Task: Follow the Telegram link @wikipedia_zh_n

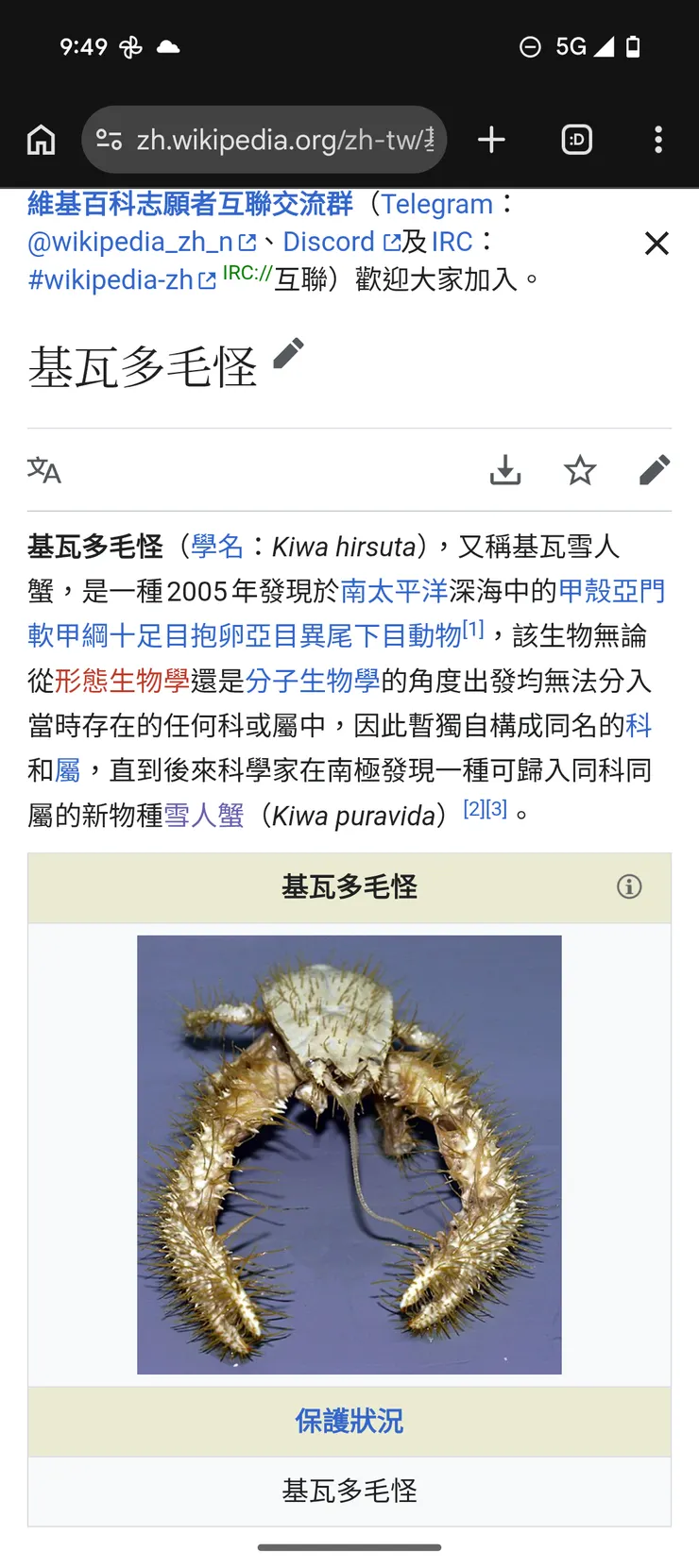Action: click(132, 242)
